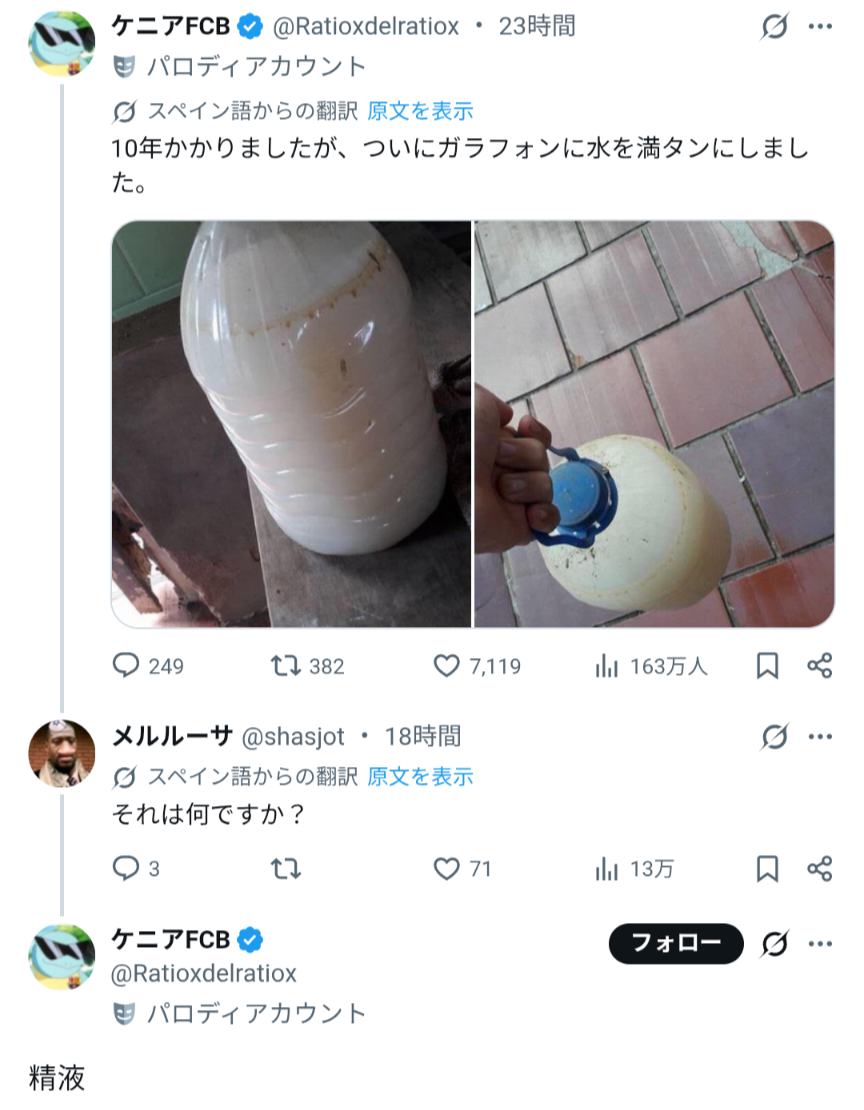The image size is (864, 1110).
Task: Share メルルーサ's reply
Action: coord(819,869)
